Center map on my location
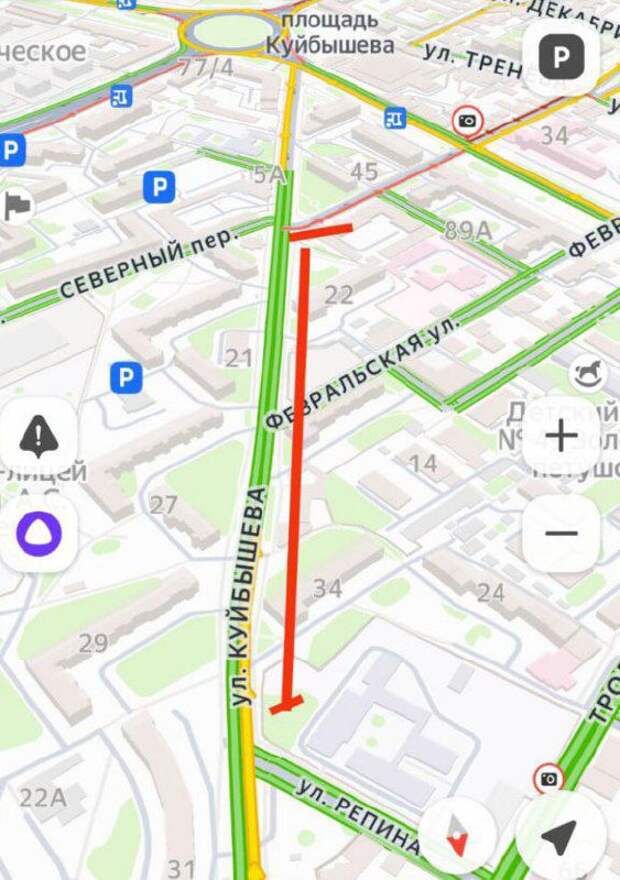 coord(561,836)
